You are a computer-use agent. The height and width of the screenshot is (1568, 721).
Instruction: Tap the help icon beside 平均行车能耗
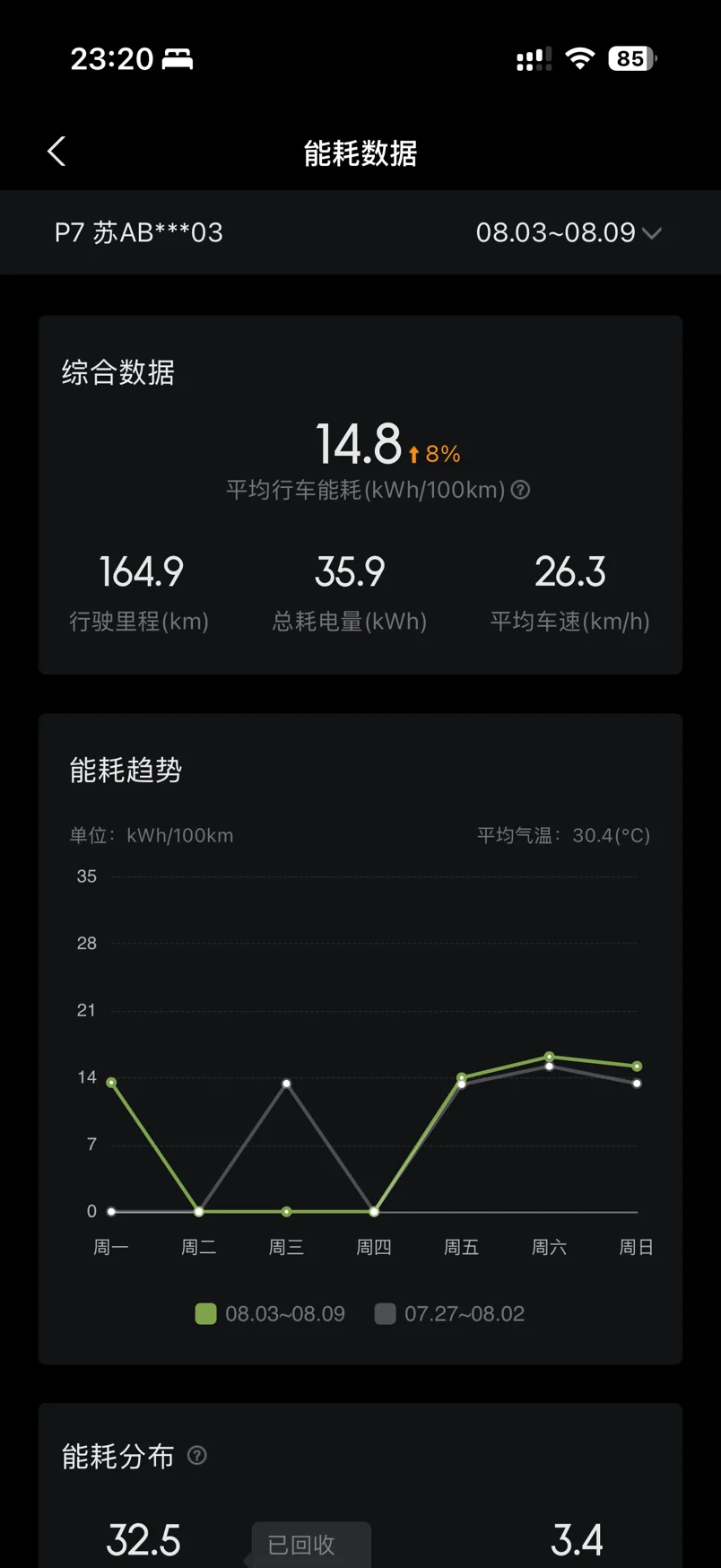point(520,490)
